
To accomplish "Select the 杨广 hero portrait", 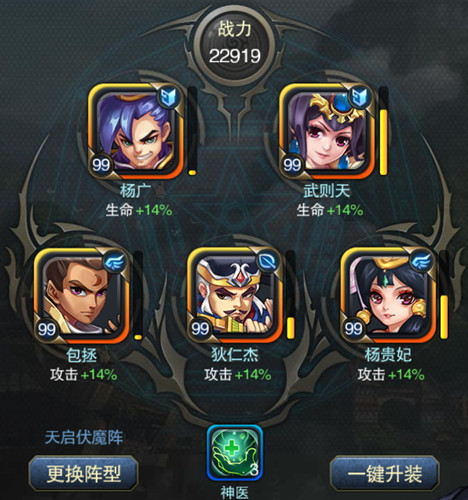I will (136, 131).
